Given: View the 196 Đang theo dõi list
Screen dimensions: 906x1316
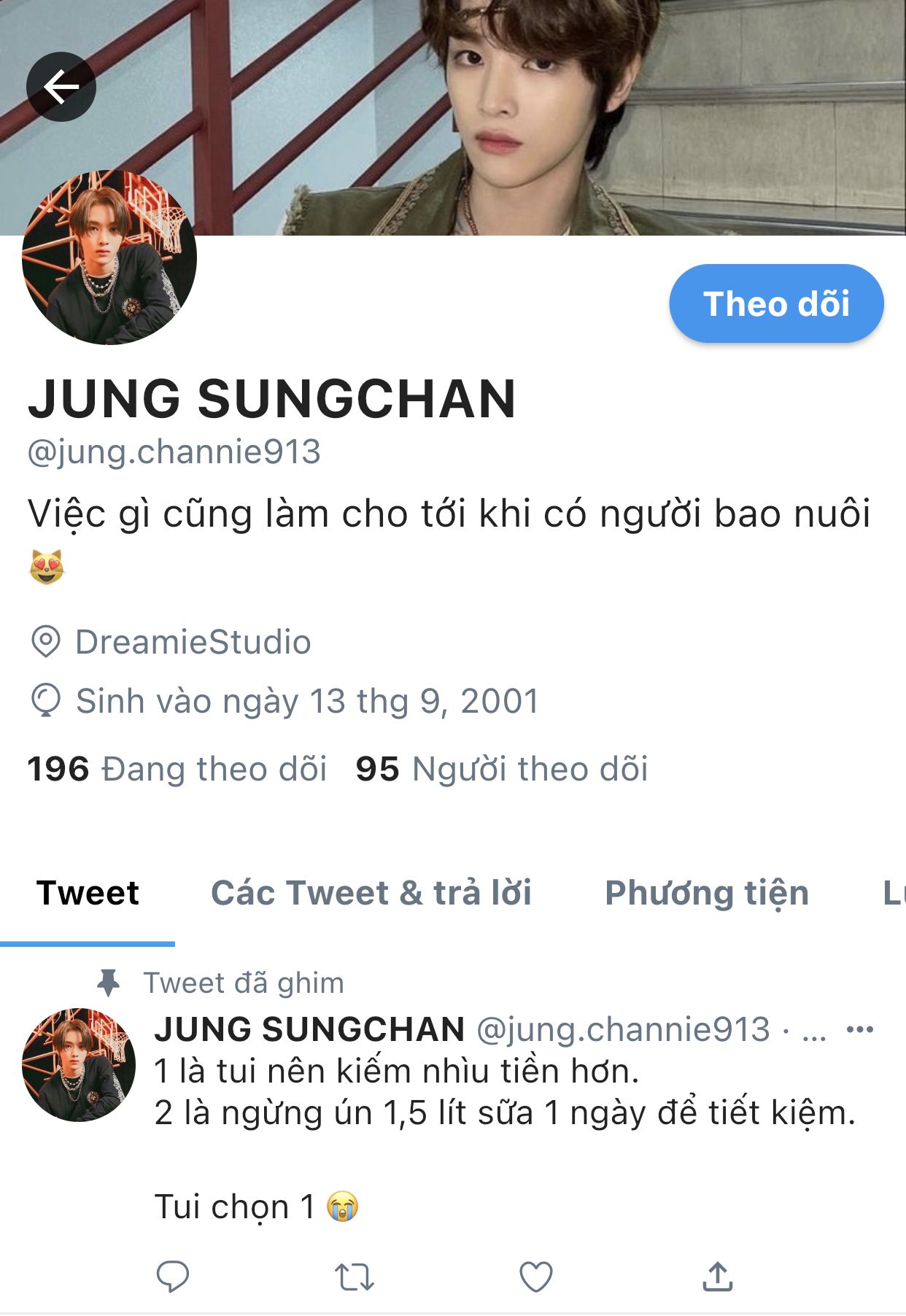Looking at the screenshot, I should click(x=177, y=769).
